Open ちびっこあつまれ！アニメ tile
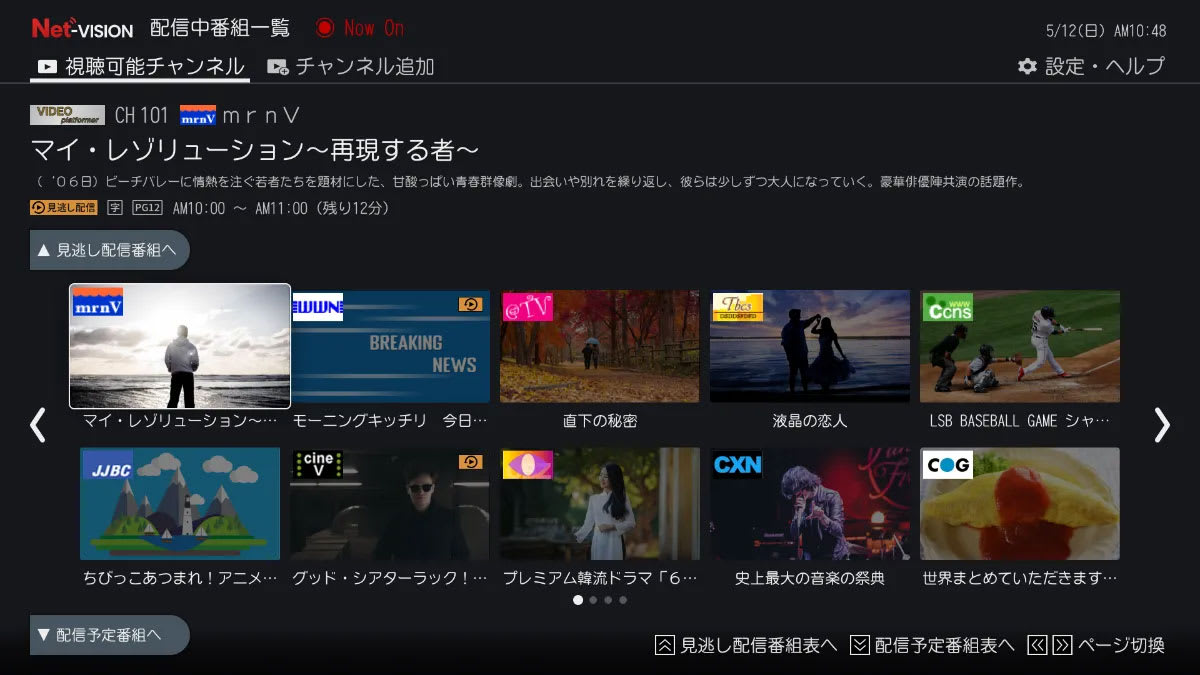Image resolution: width=1200 pixels, height=675 pixels. 180,503
